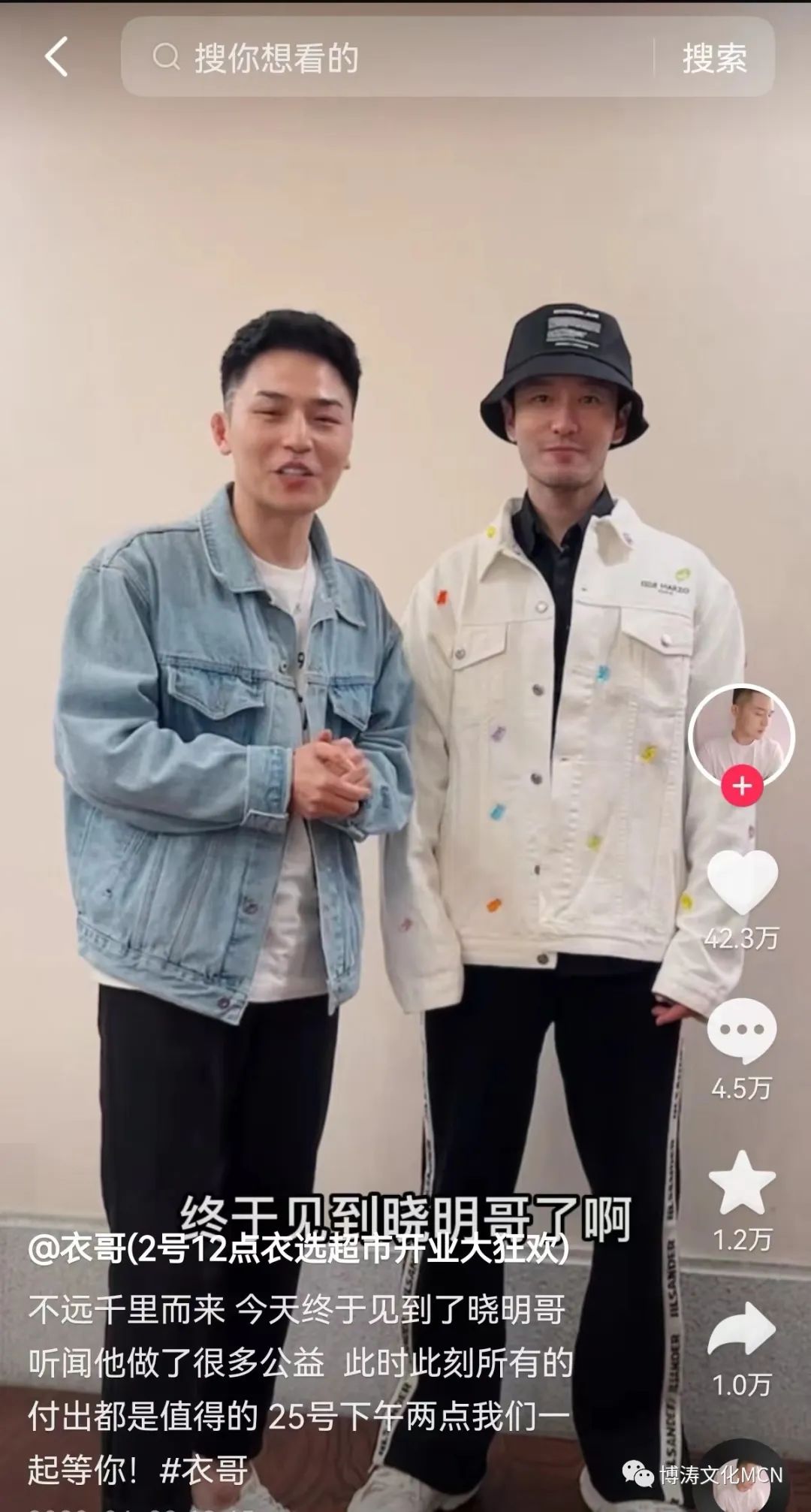The height and width of the screenshot is (1512, 811).
Task: Go back with the top-left arrow
Action: coord(56,57)
